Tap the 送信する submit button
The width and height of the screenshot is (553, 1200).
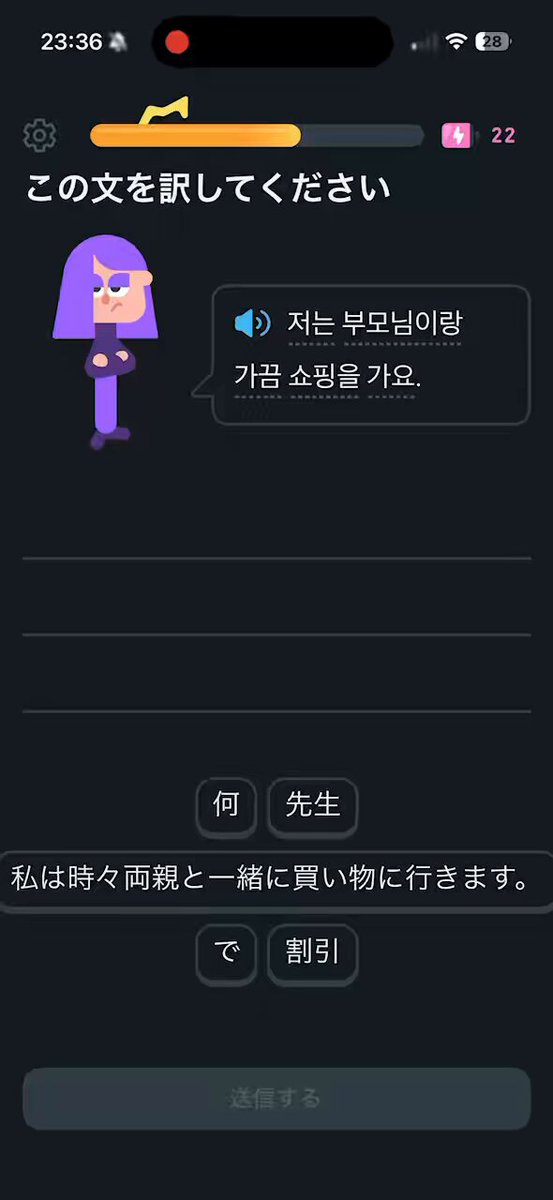tap(277, 1098)
